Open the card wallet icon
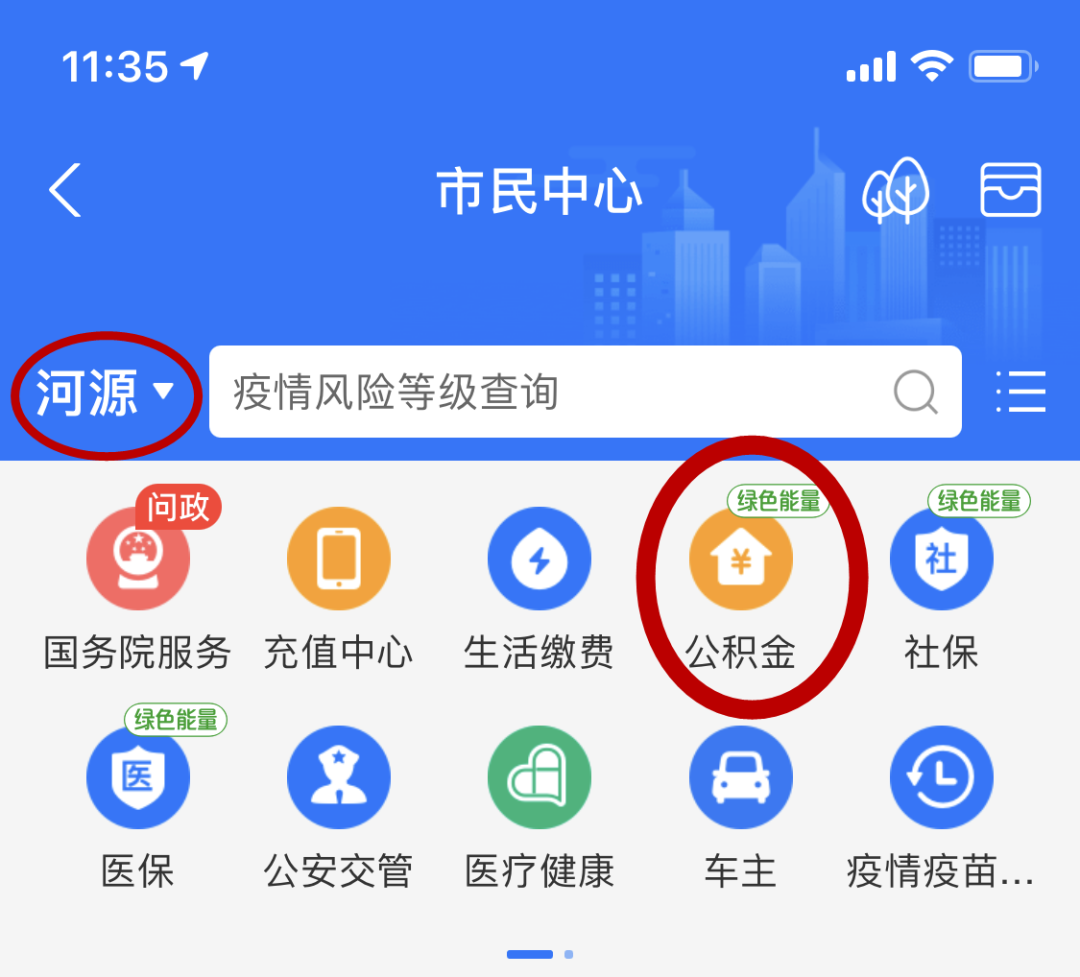This screenshot has width=1080, height=977. coord(1010,190)
